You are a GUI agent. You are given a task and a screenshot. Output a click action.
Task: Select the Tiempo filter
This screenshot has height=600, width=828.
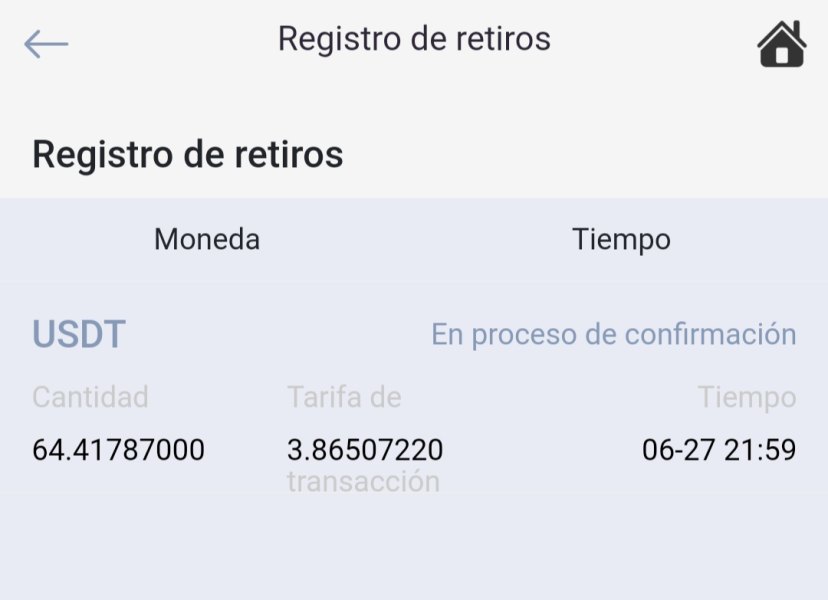622,240
